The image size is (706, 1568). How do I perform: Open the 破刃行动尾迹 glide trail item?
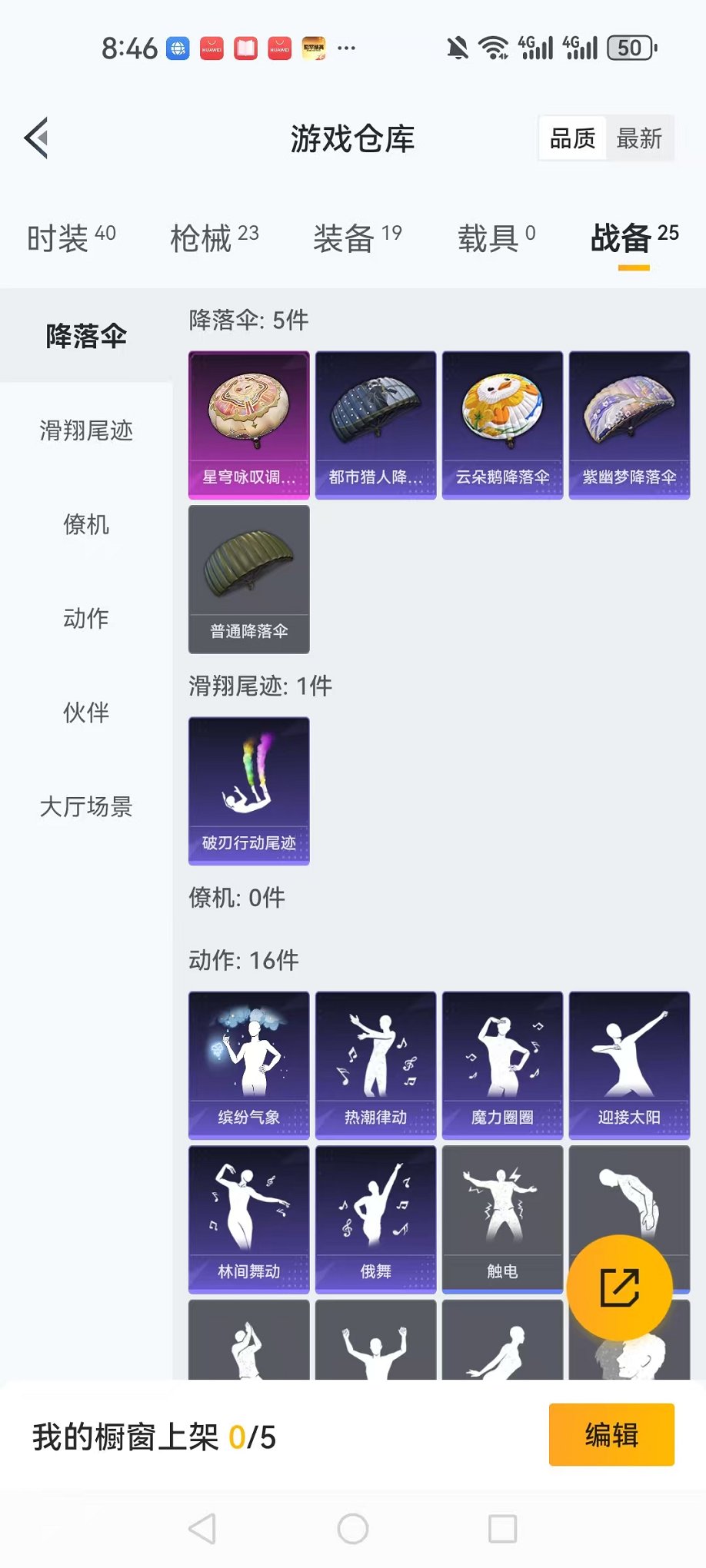point(248,790)
